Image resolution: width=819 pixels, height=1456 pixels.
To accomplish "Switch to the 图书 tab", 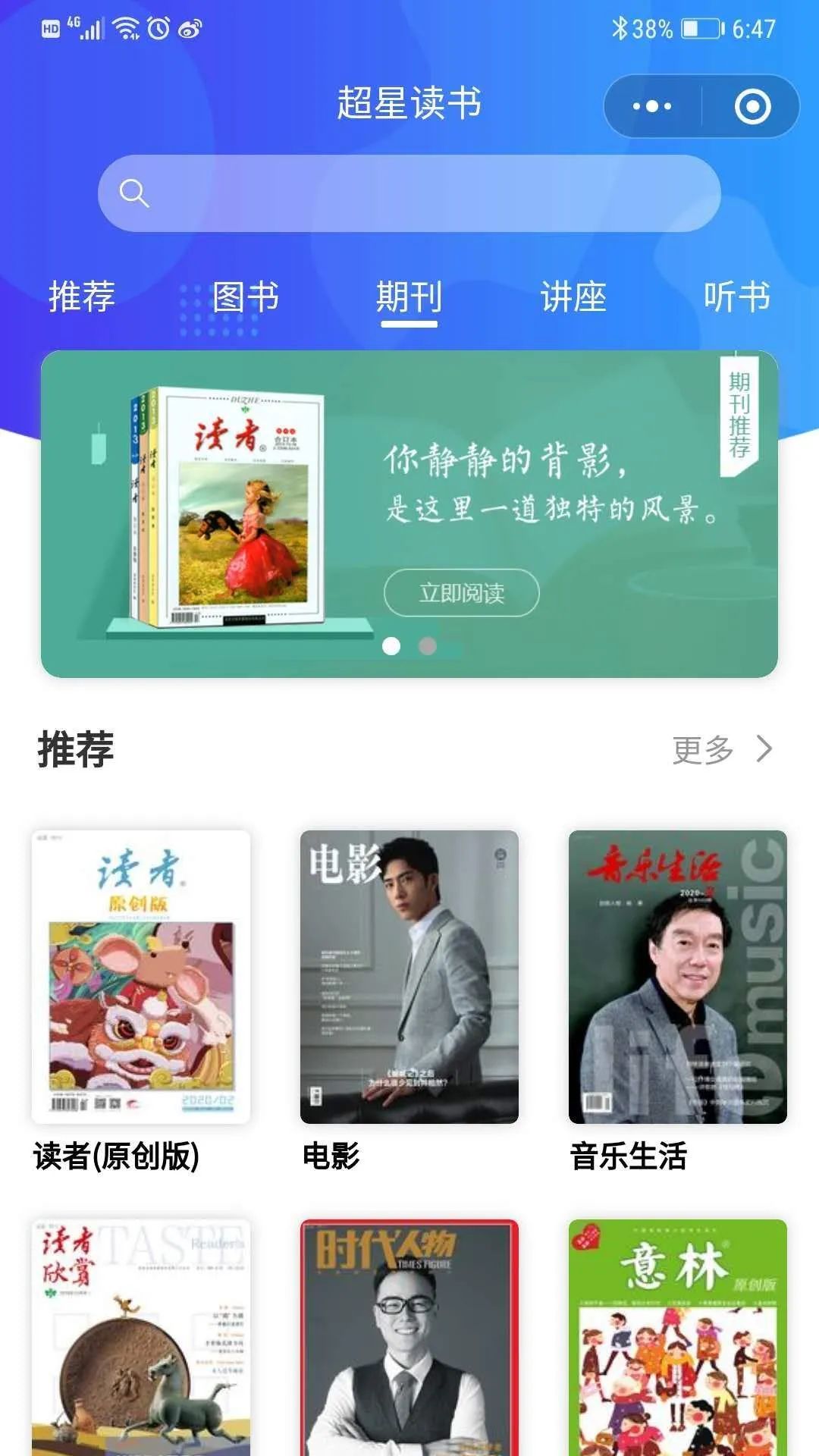I will (x=246, y=297).
